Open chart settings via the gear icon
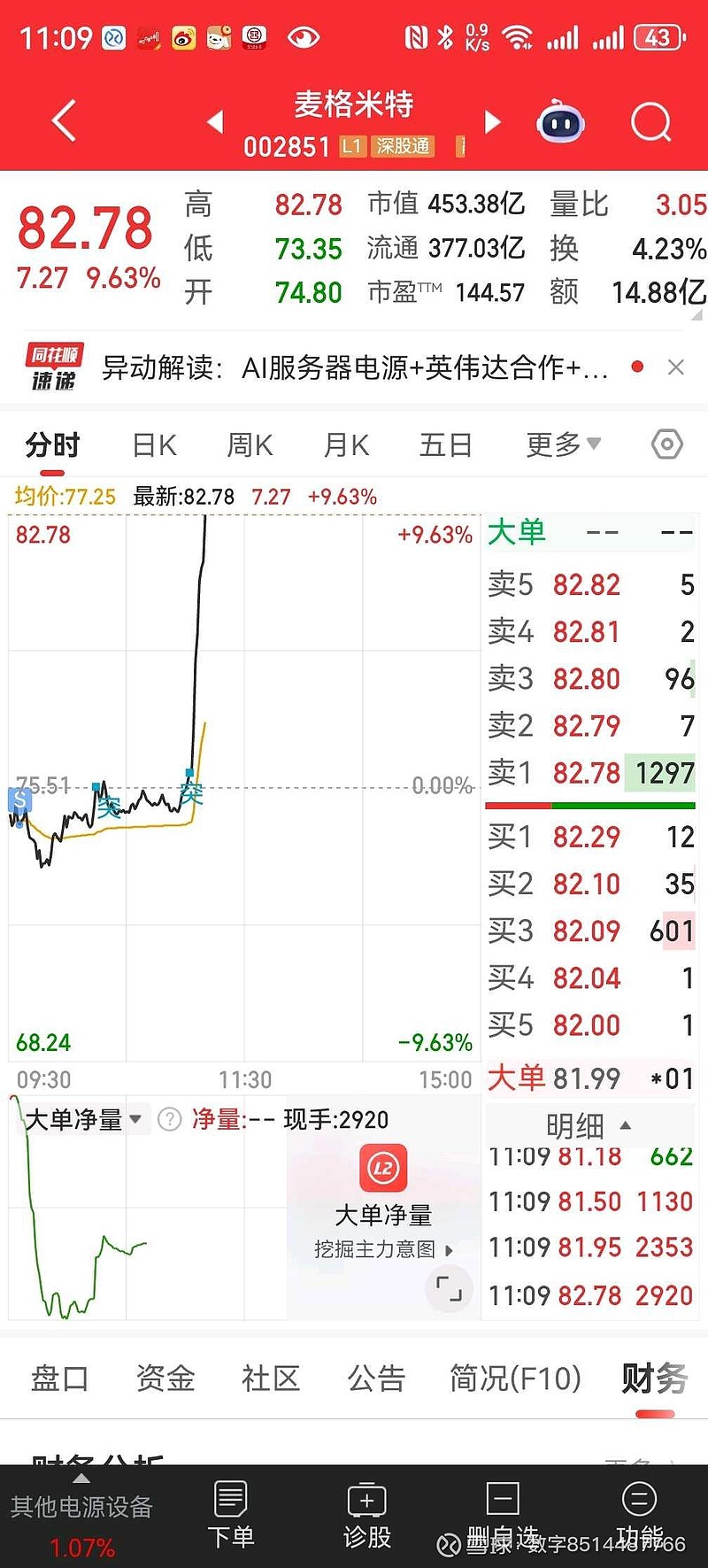Screen dimensions: 708x1568 point(666,444)
